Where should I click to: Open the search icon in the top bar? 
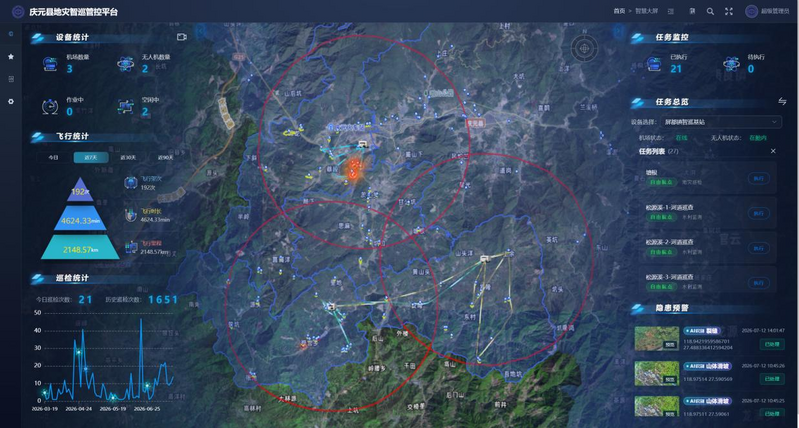(710, 11)
